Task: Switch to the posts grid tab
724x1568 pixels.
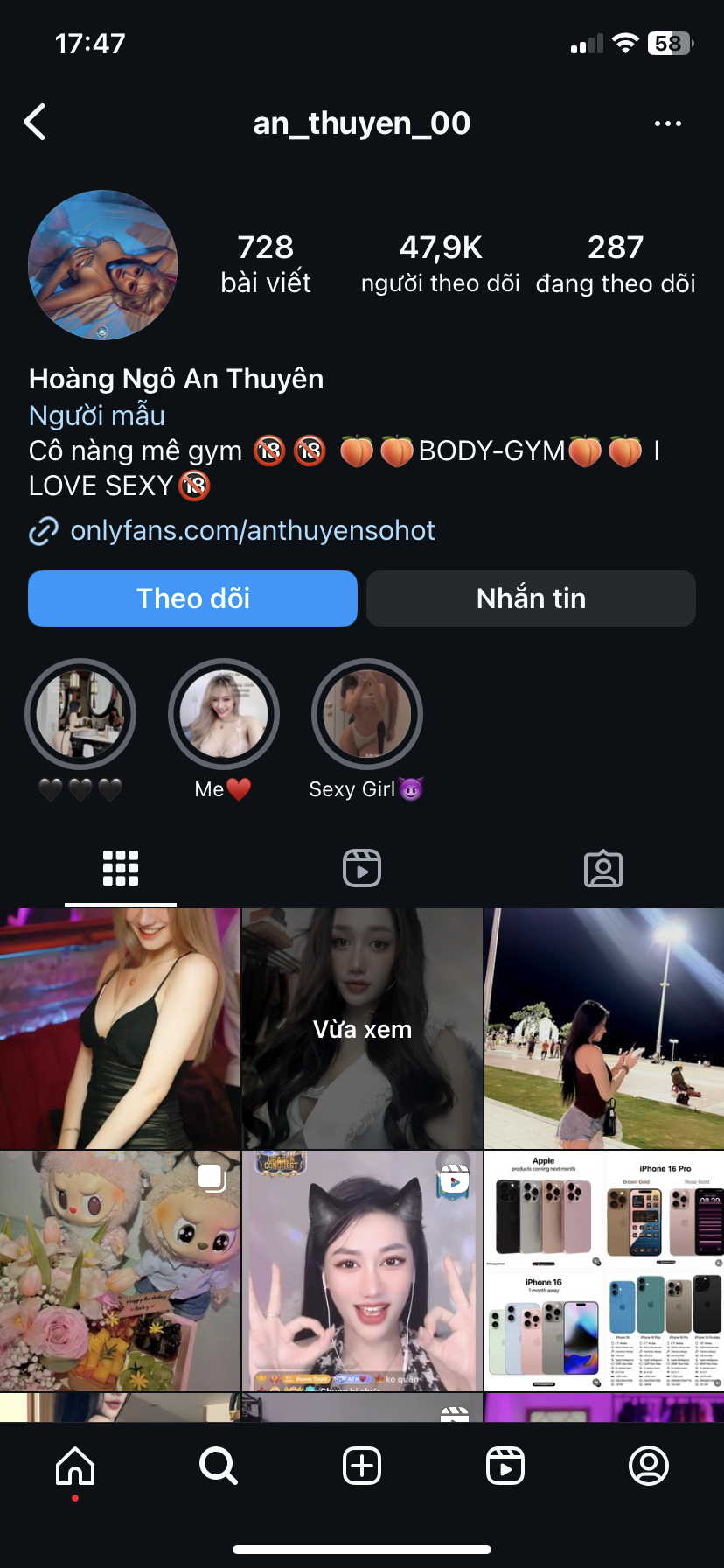Action: click(121, 868)
